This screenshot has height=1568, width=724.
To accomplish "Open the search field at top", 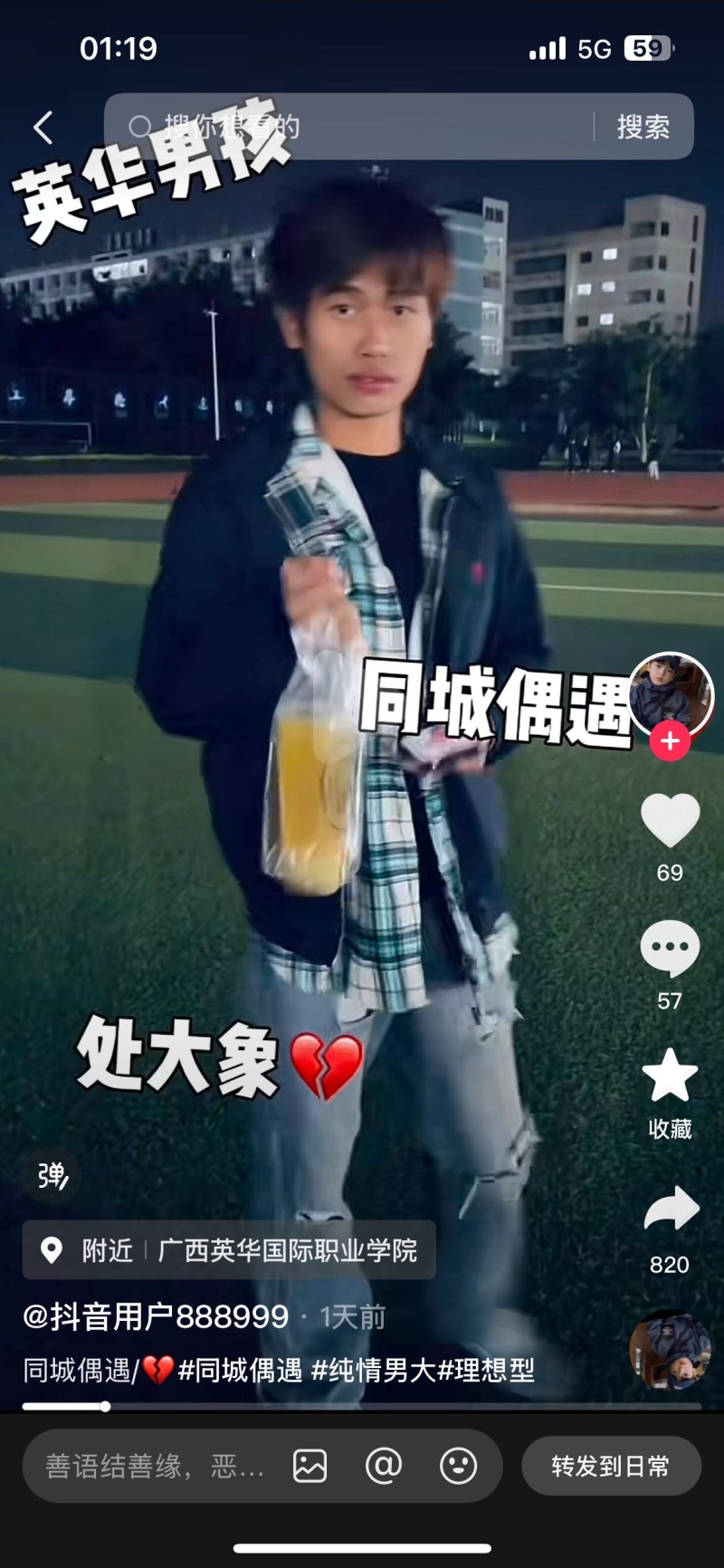I will click(353, 127).
